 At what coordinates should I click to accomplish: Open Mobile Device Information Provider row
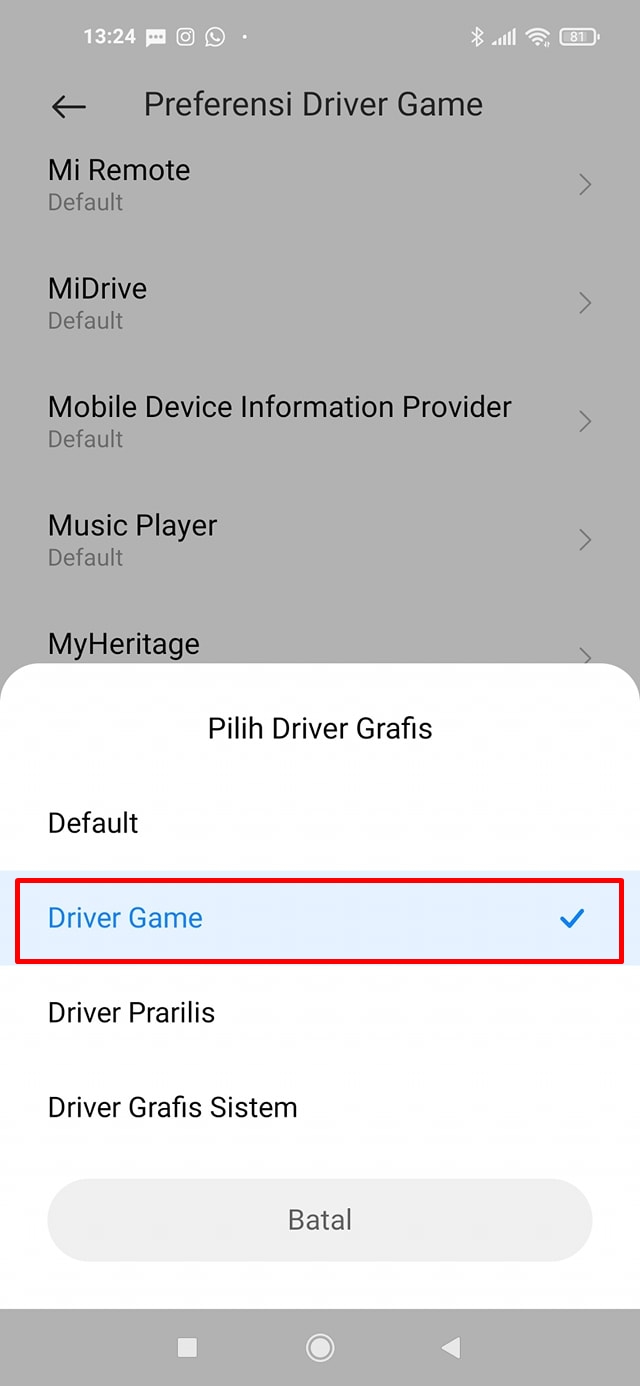tap(320, 420)
